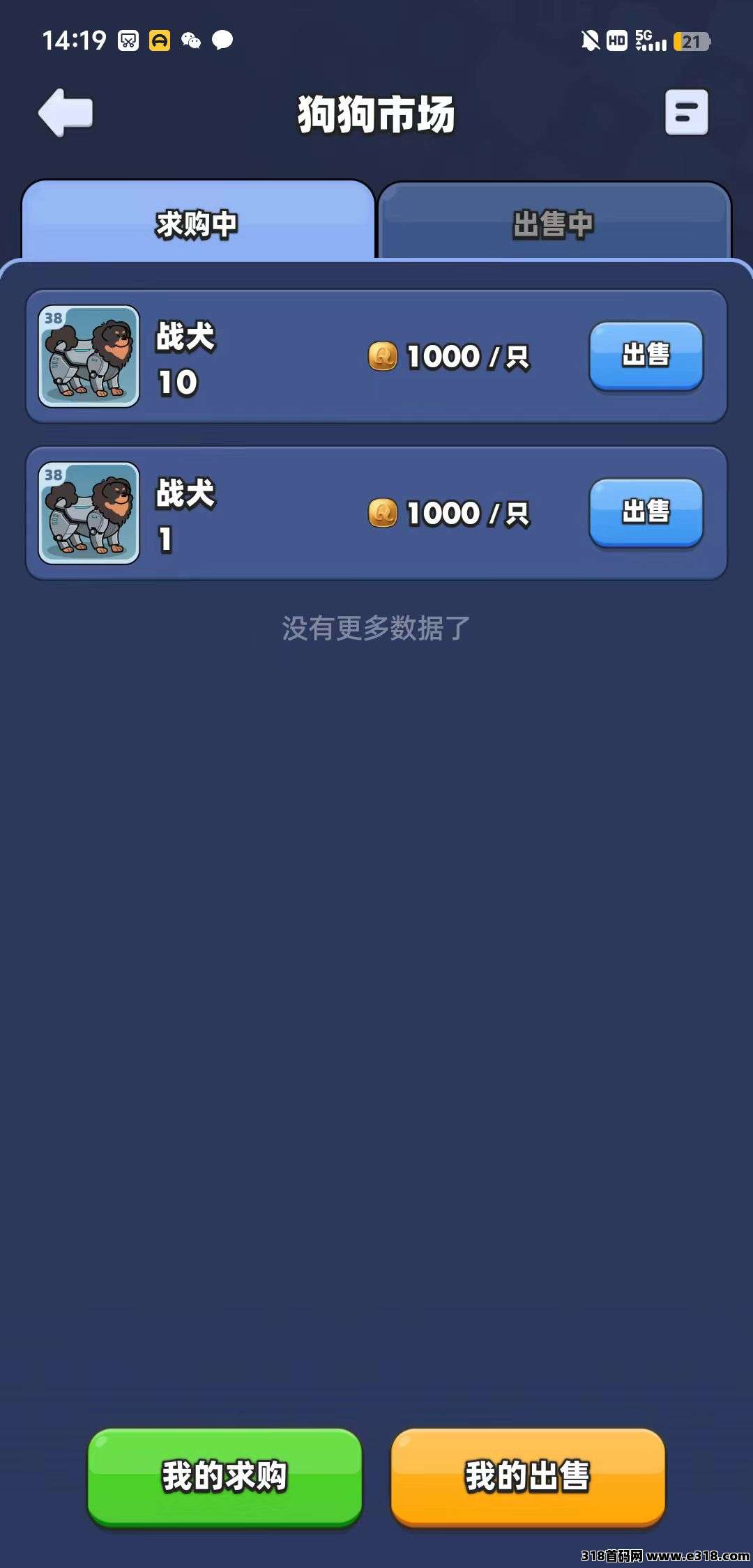Open 我的出售

click(x=528, y=1476)
